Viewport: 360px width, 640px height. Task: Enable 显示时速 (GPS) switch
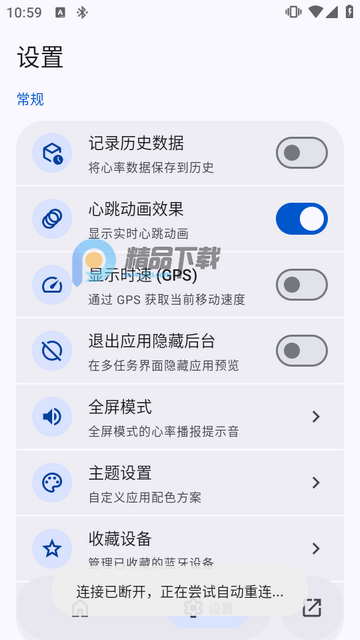(x=302, y=284)
